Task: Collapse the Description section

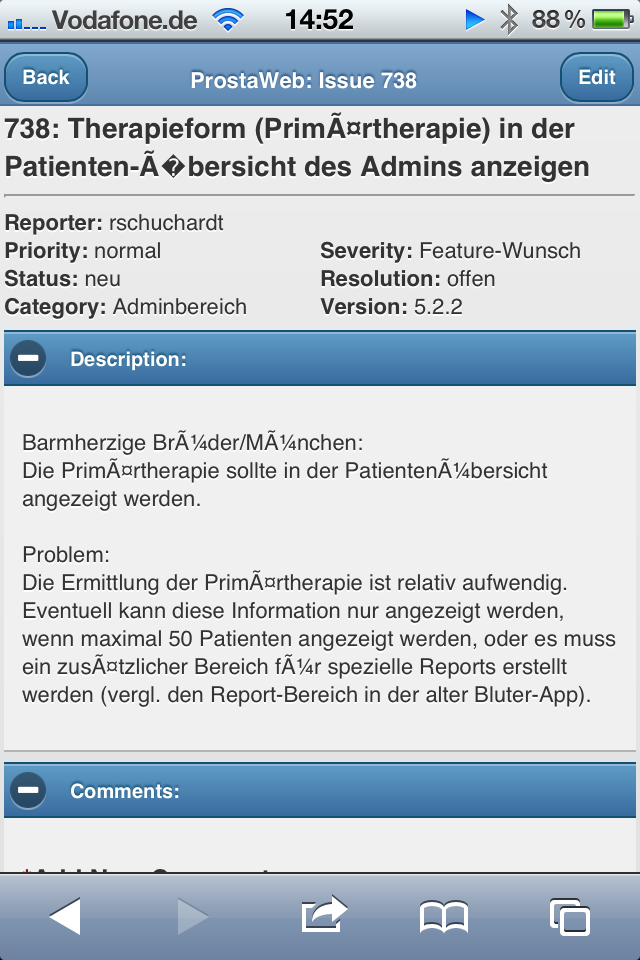Action: coord(29,359)
